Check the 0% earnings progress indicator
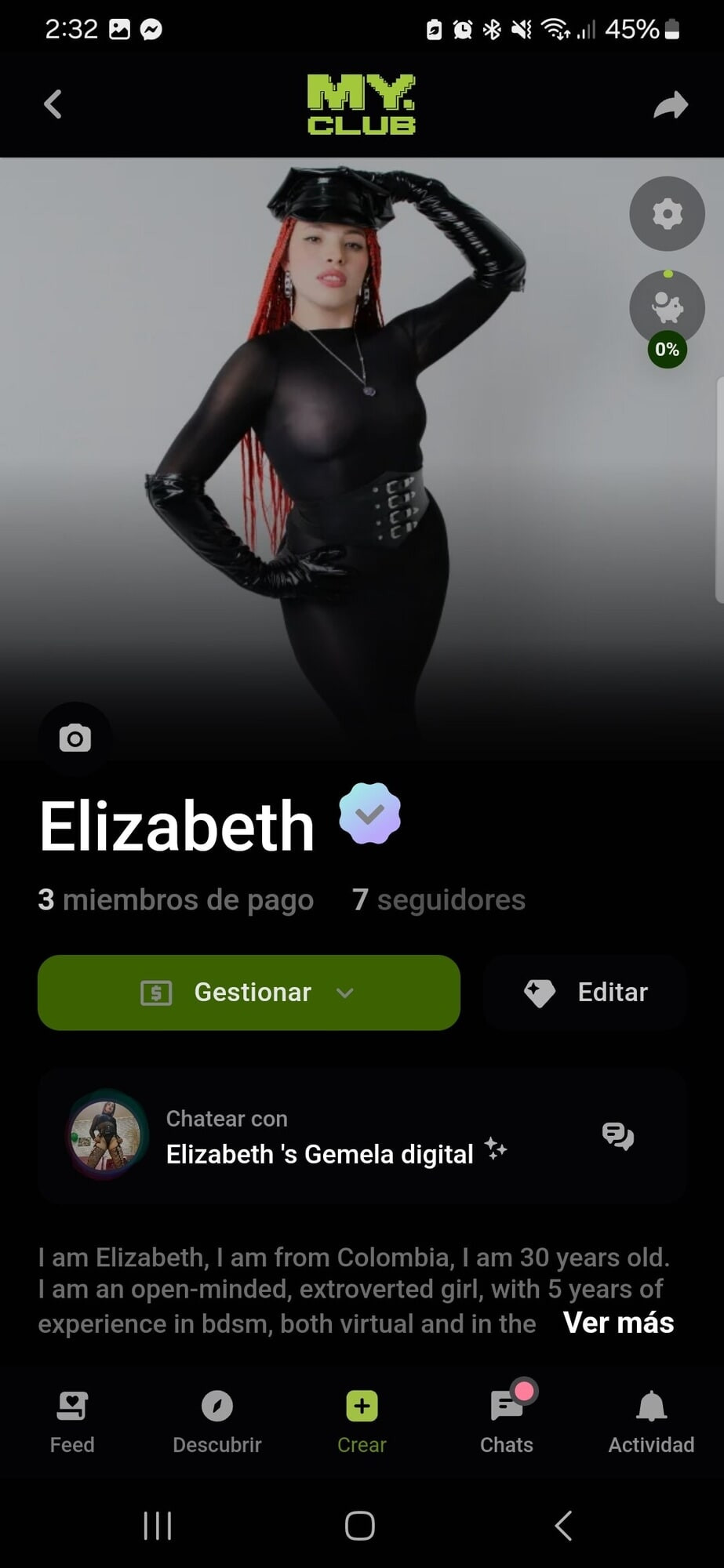The height and width of the screenshot is (1568, 724). [x=666, y=350]
